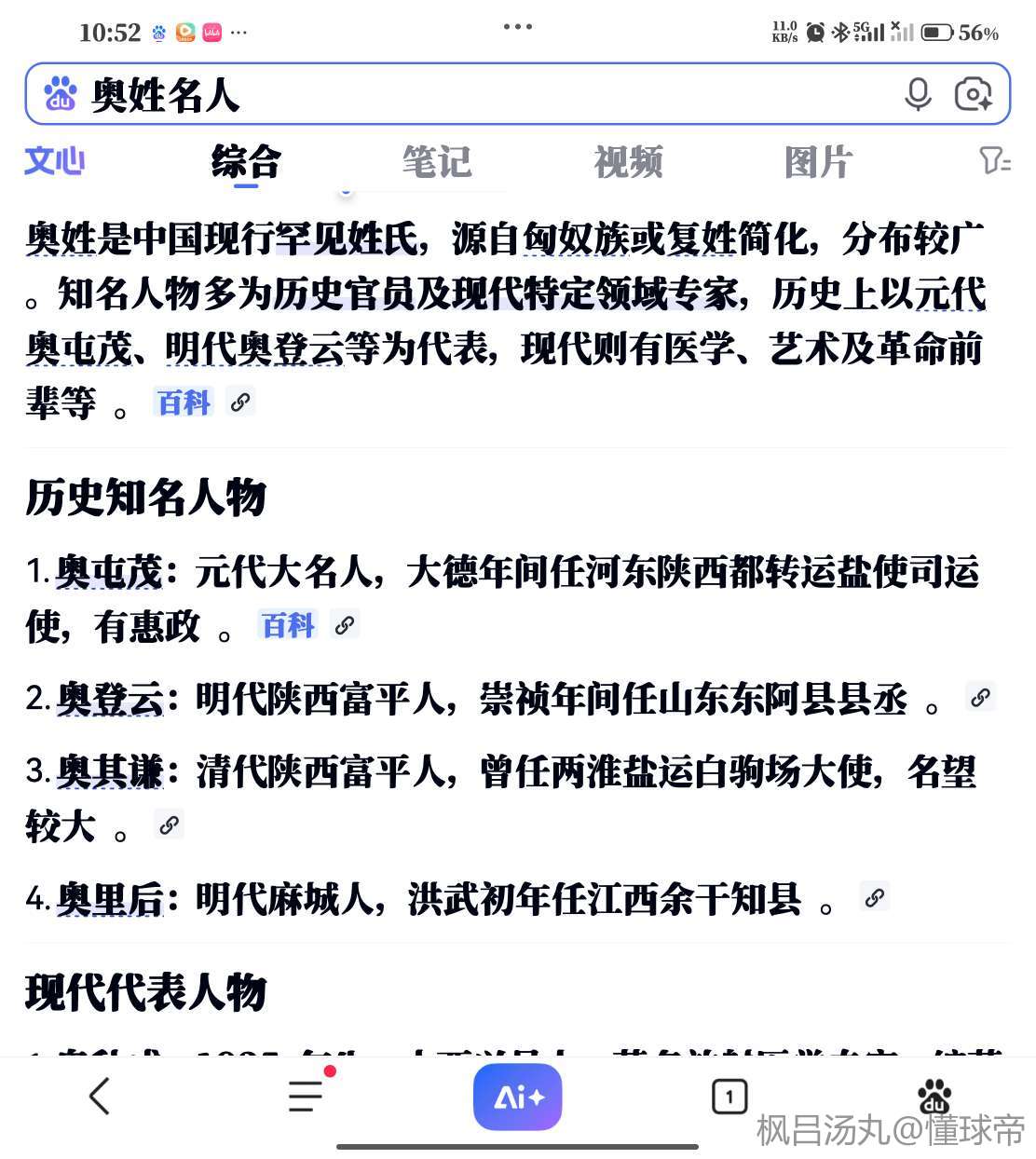Launch the Ai+ assistant
The image size is (1036, 1159).
pos(517,1097)
